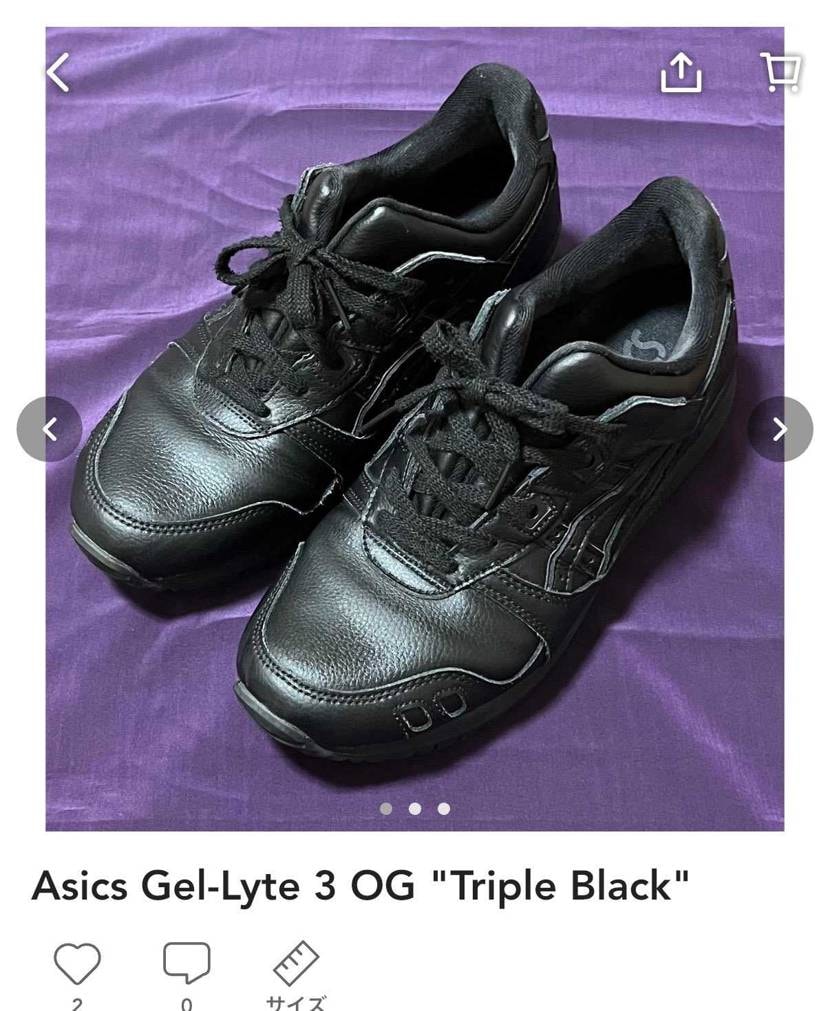
Task: Show the previous product photo
Action: click(x=49, y=429)
